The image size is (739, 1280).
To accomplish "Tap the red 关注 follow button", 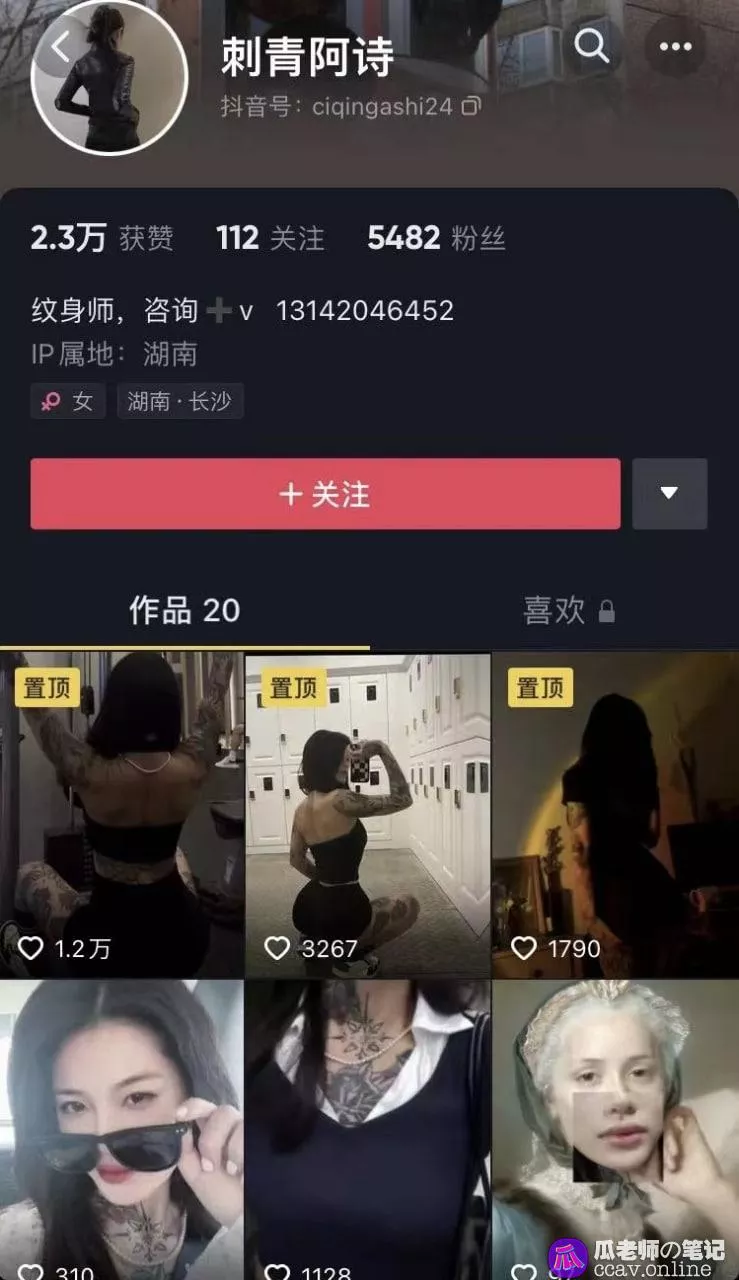I will tap(325, 494).
